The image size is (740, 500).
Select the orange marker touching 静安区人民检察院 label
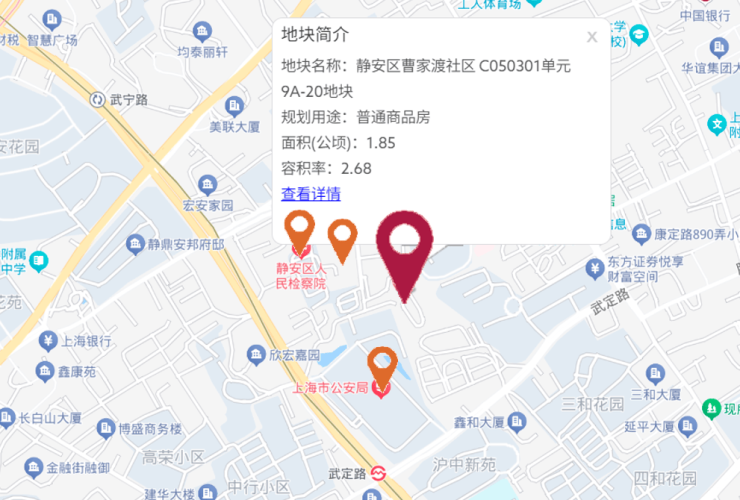299,228
